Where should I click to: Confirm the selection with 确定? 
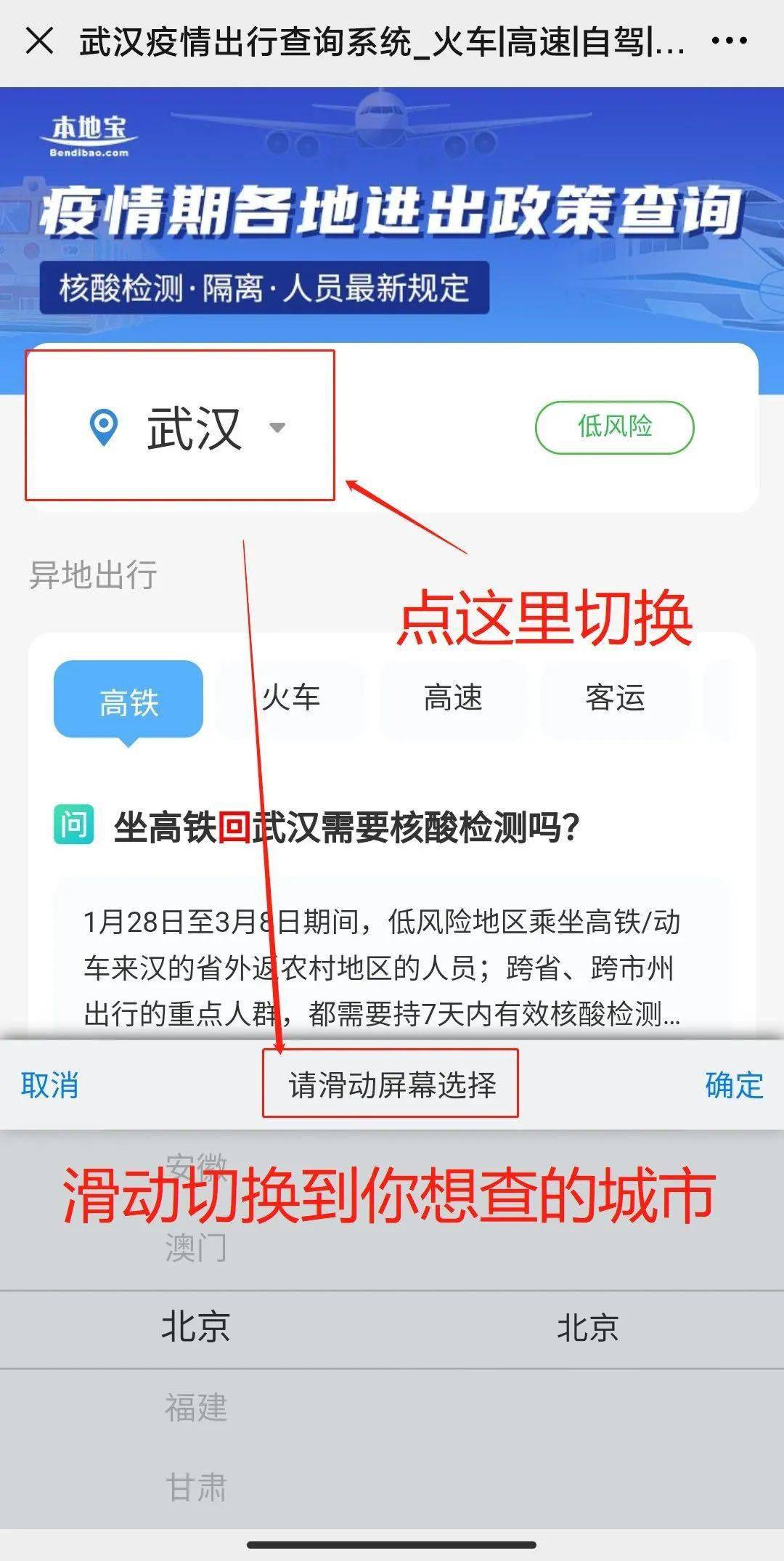point(733,1085)
